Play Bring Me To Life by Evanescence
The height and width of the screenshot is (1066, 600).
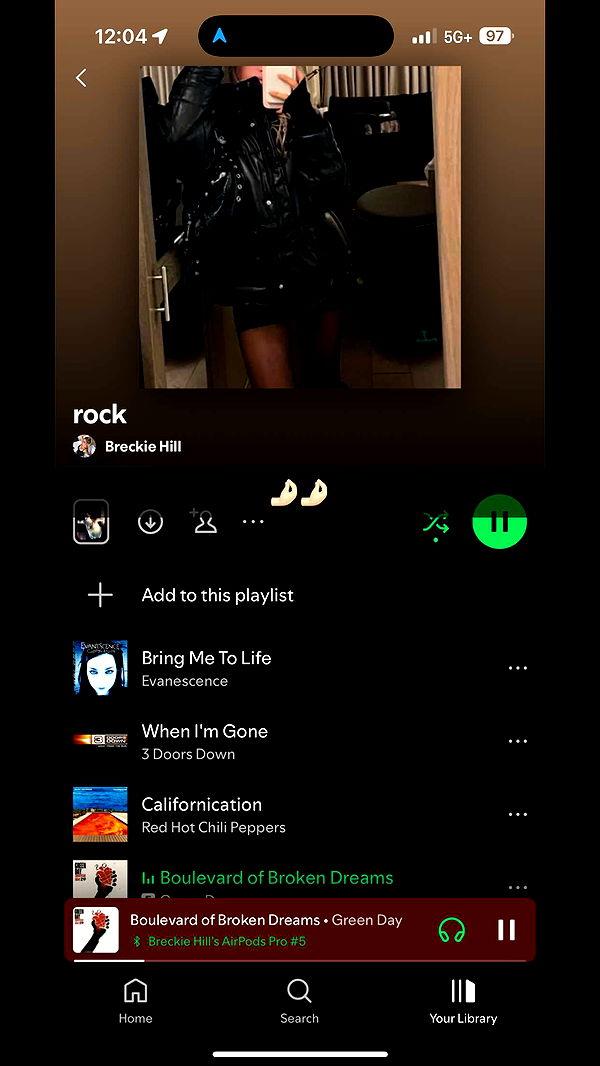coord(206,668)
